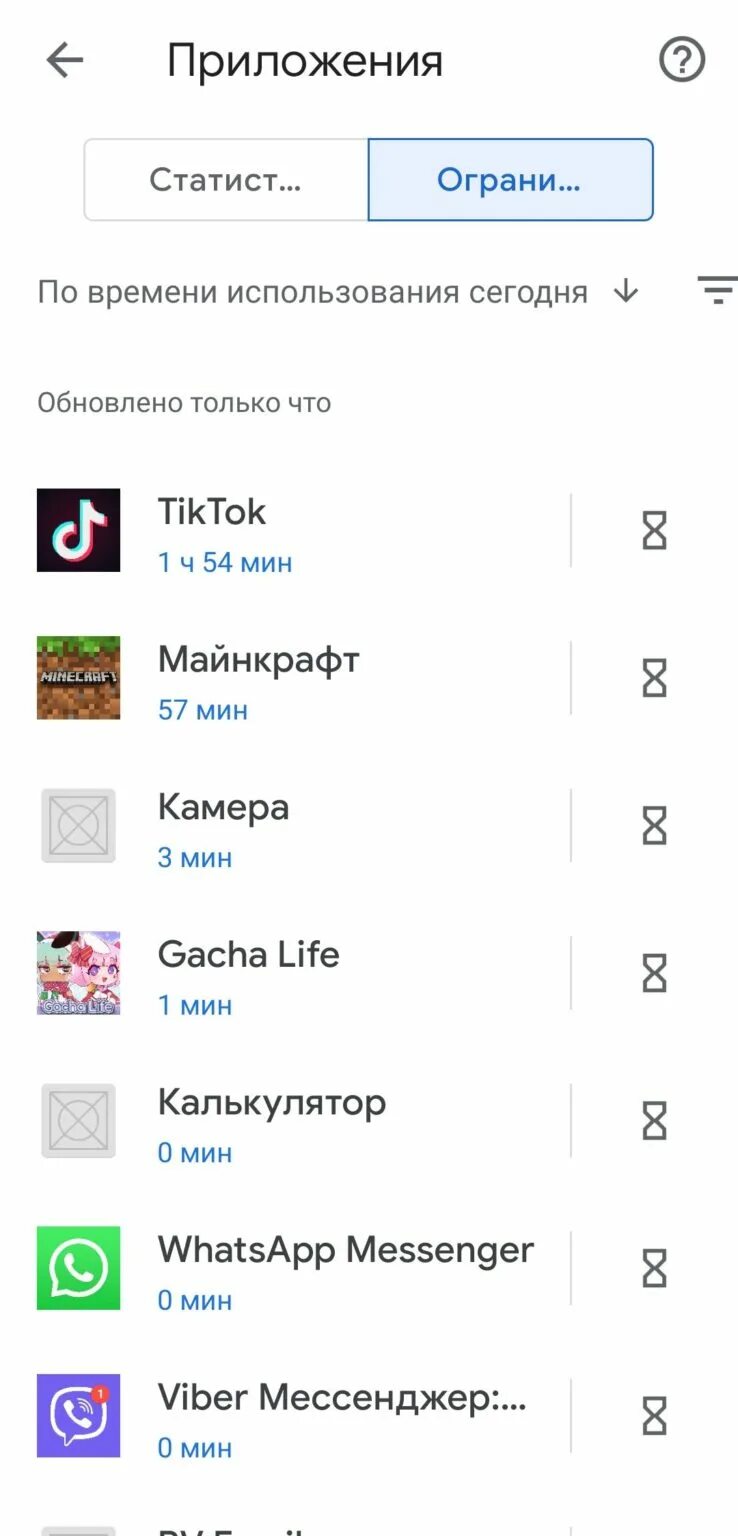
Task: Select the Майнкрафт app icon
Action: [x=78, y=678]
